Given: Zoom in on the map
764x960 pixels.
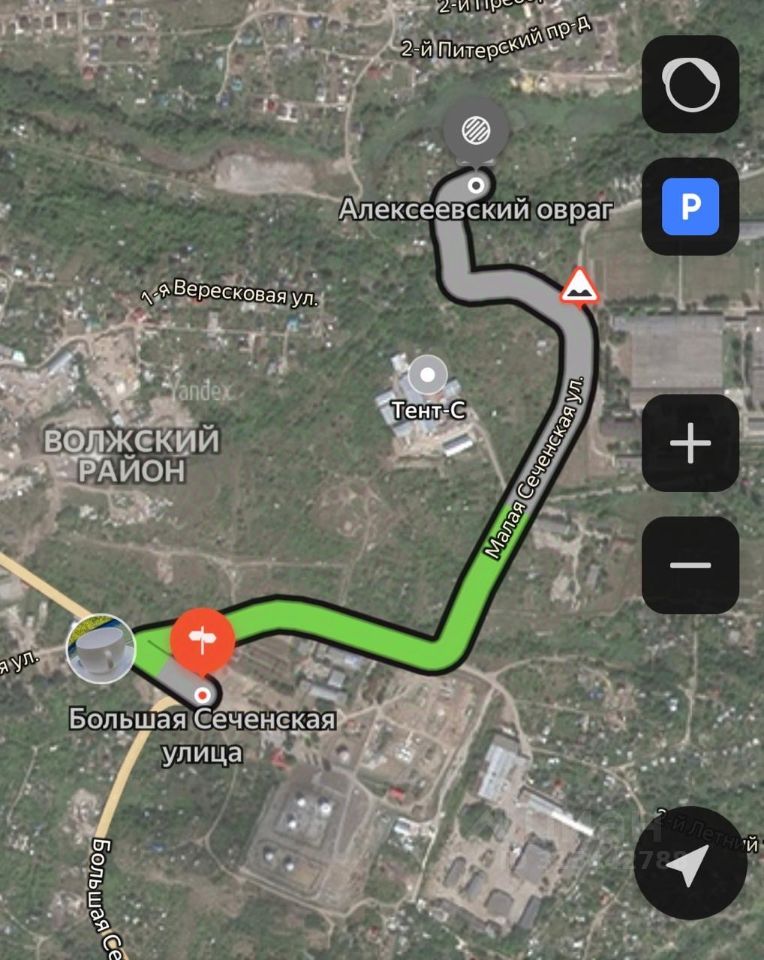Looking at the screenshot, I should click(x=690, y=443).
